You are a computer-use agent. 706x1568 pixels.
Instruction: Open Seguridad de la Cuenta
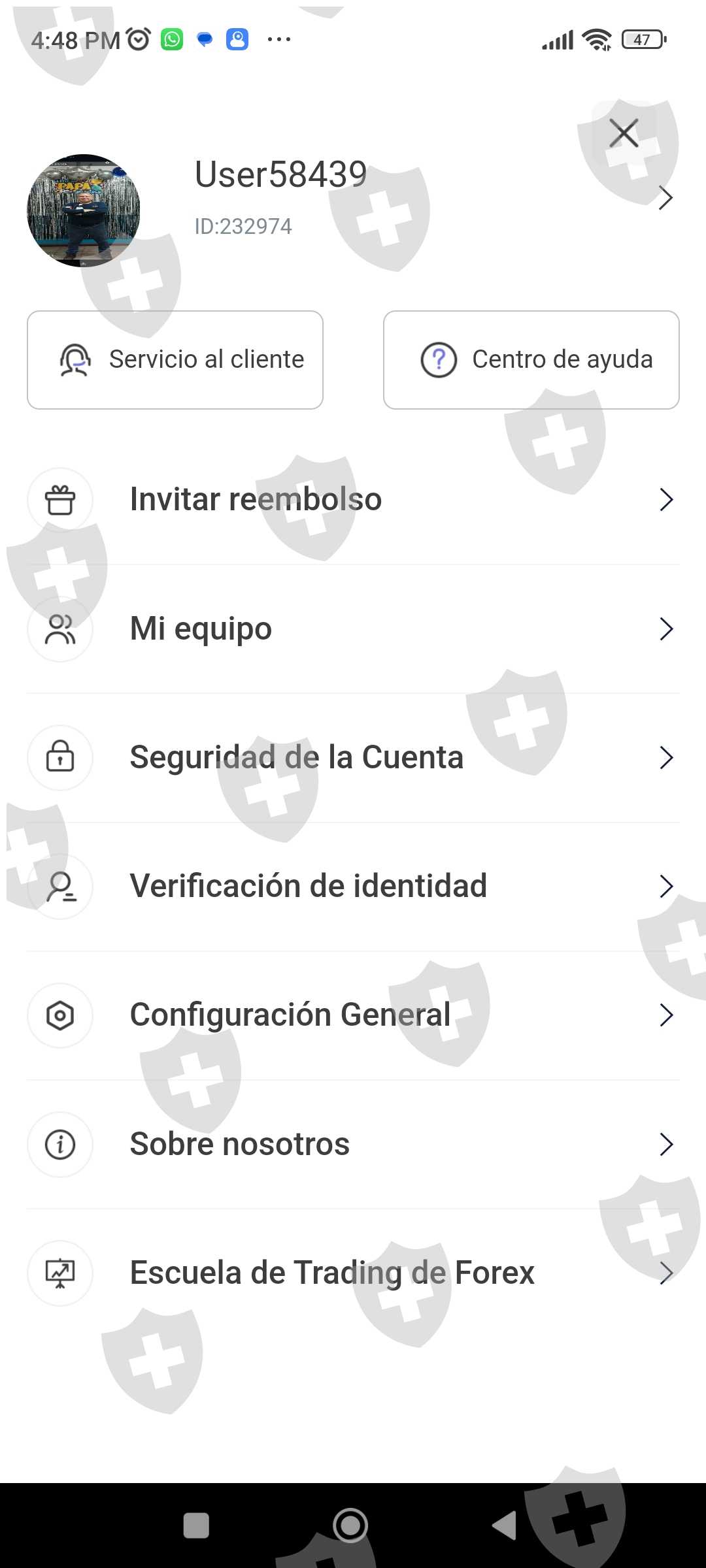tap(353, 757)
